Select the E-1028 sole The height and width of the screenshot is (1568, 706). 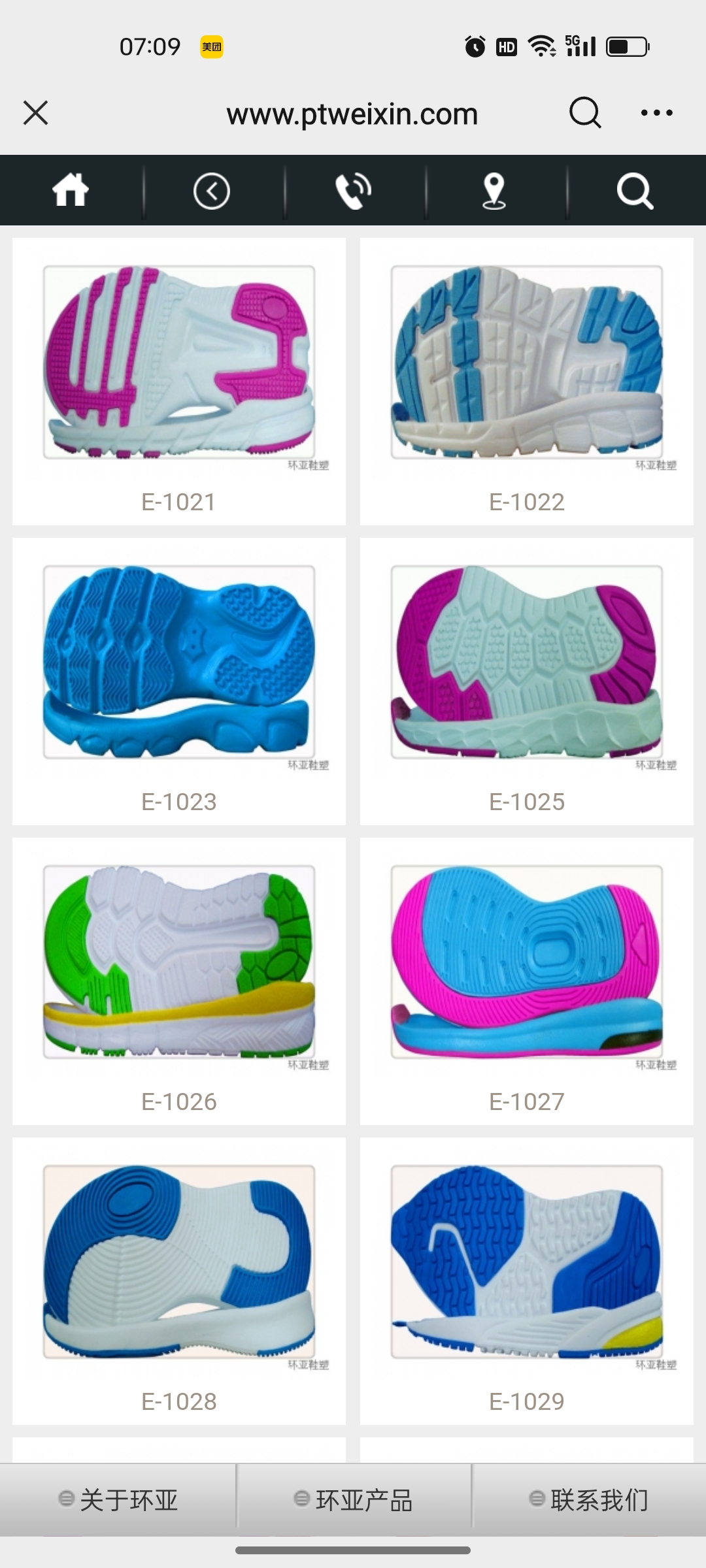click(179, 1281)
